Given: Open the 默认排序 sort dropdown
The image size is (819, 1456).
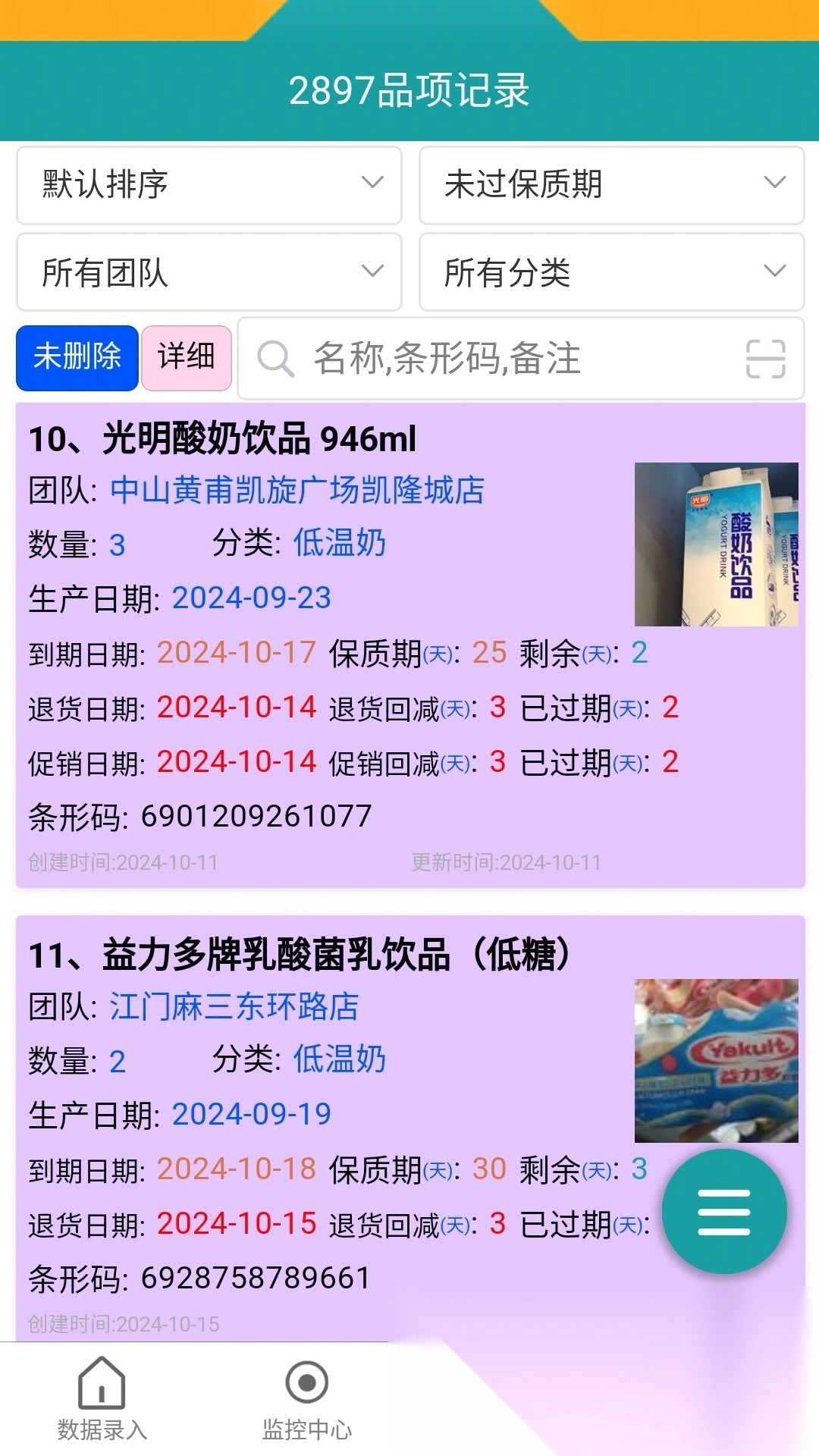Looking at the screenshot, I should tap(209, 185).
